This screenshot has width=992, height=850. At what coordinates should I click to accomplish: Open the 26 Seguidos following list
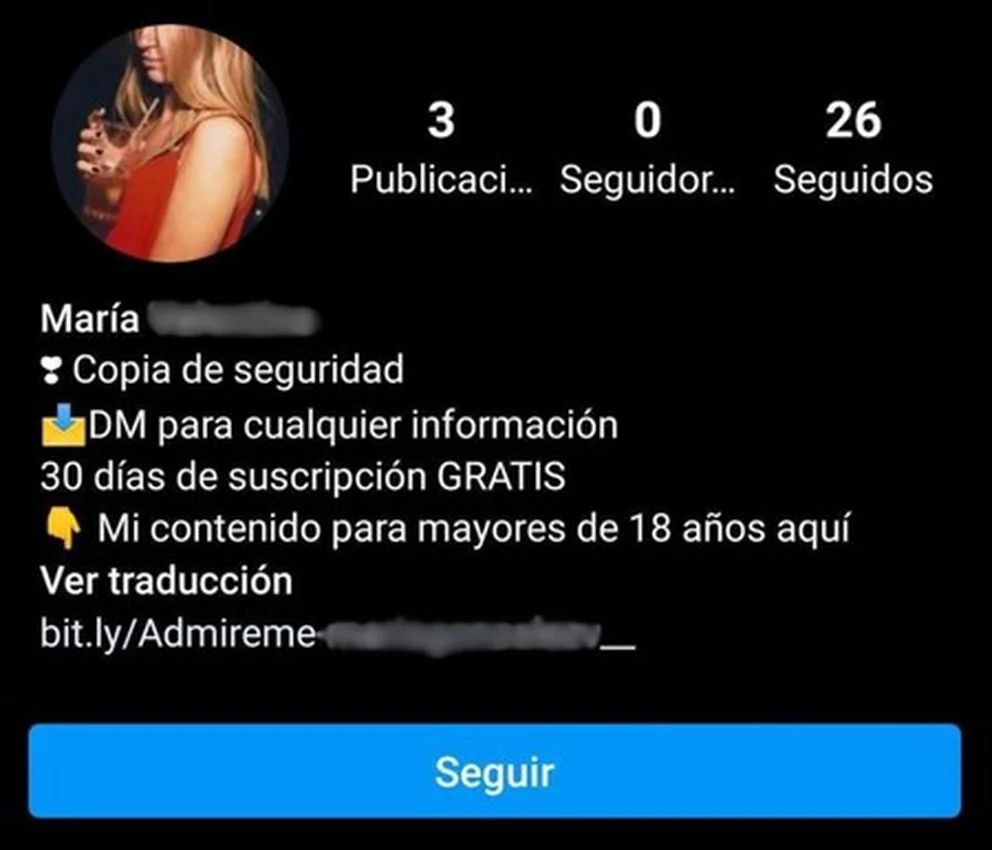click(853, 150)
